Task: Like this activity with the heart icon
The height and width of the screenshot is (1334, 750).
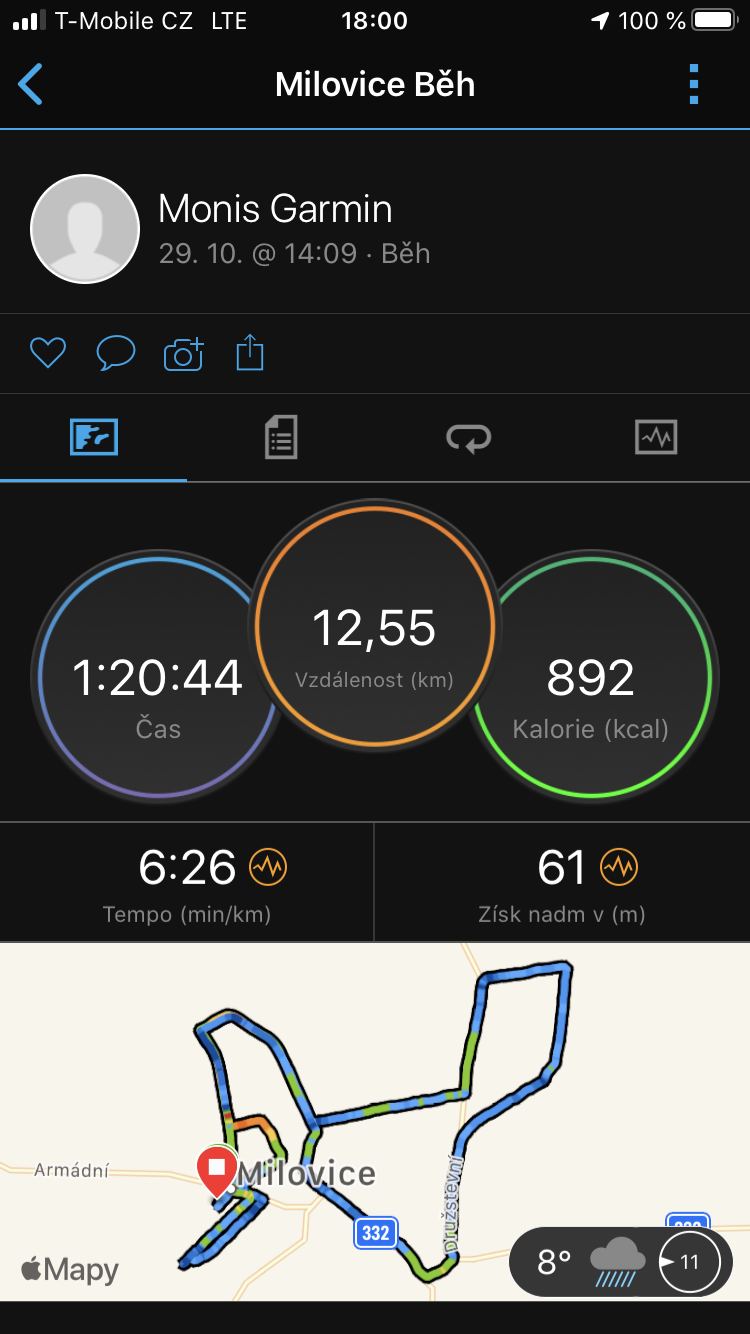Action: [48, 353]
